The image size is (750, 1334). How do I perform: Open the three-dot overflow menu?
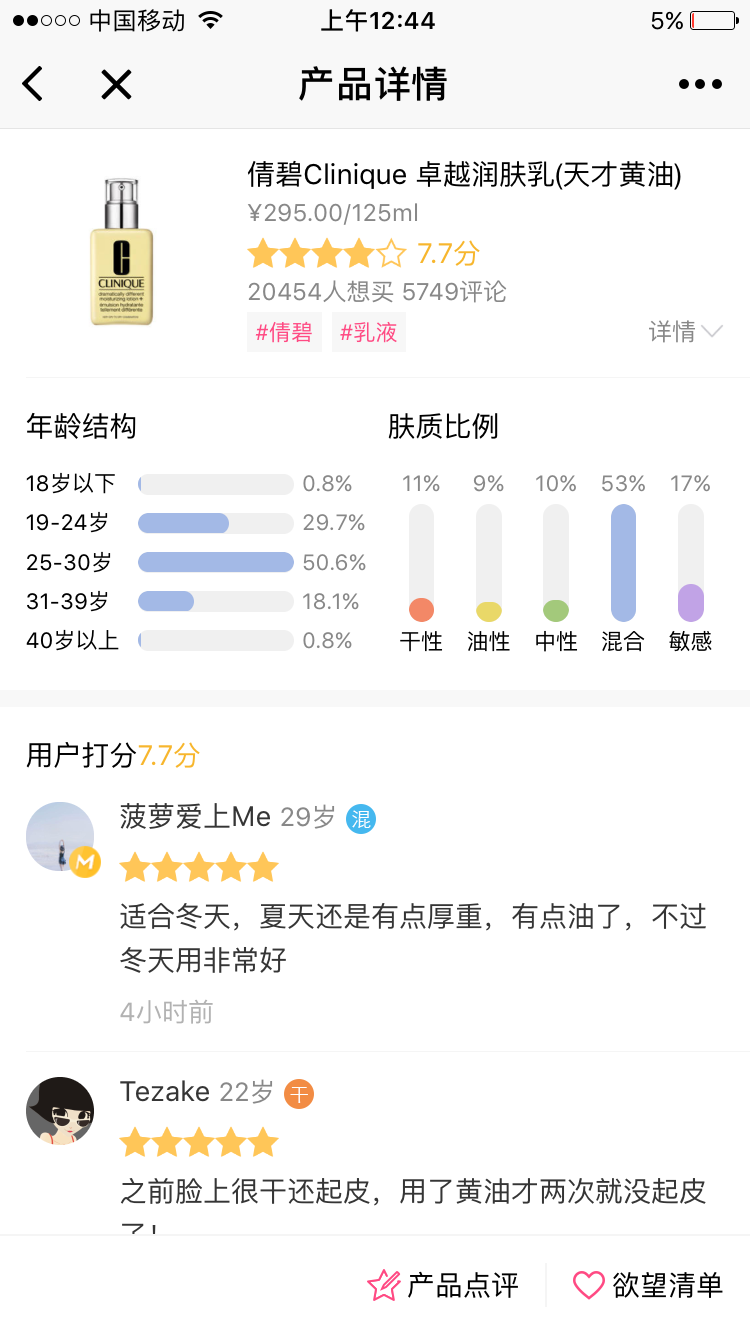point(700,84)
